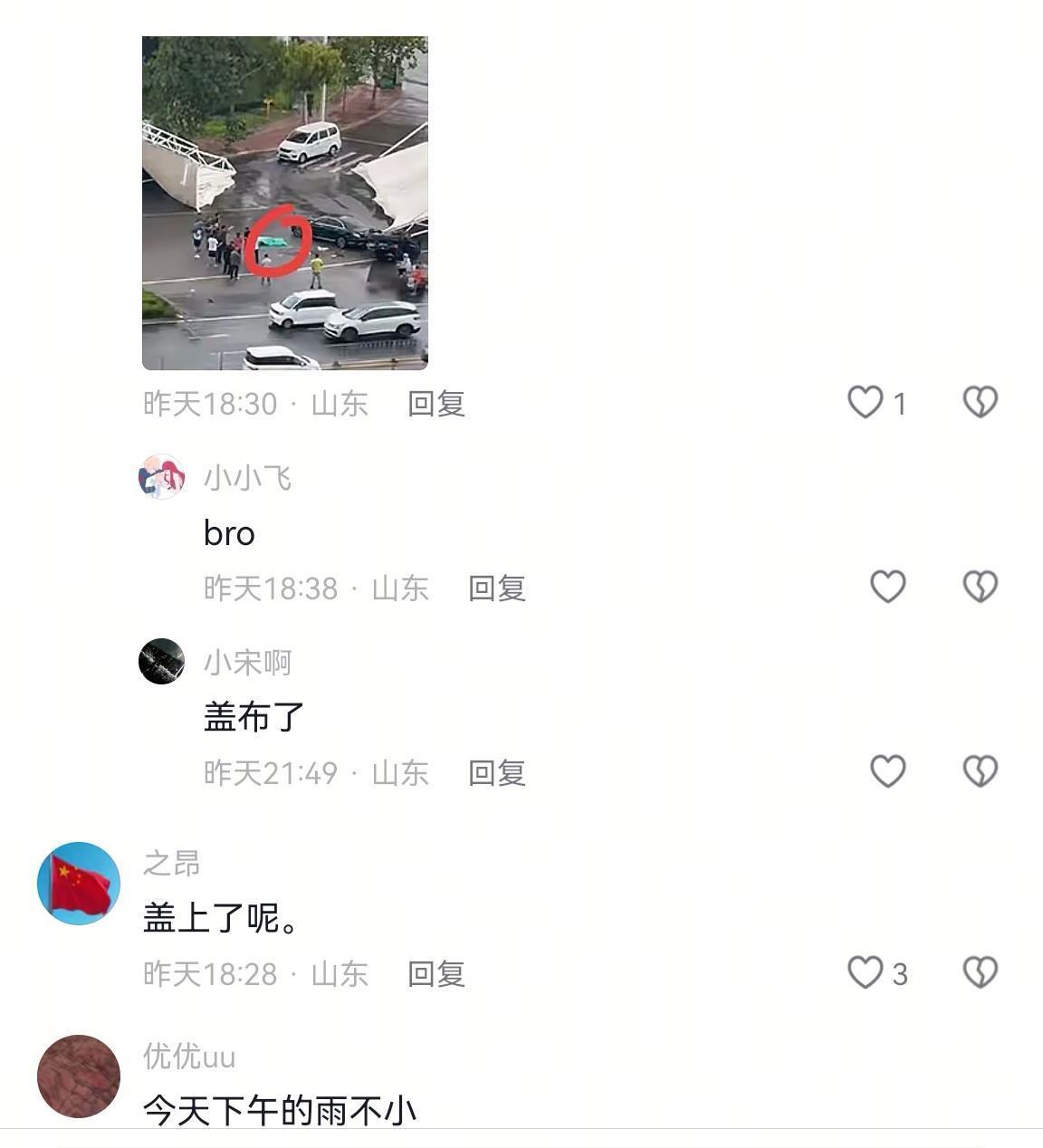Reply to 小小飞's "bro" comment

pyautogui.click(x=496, y=588)
